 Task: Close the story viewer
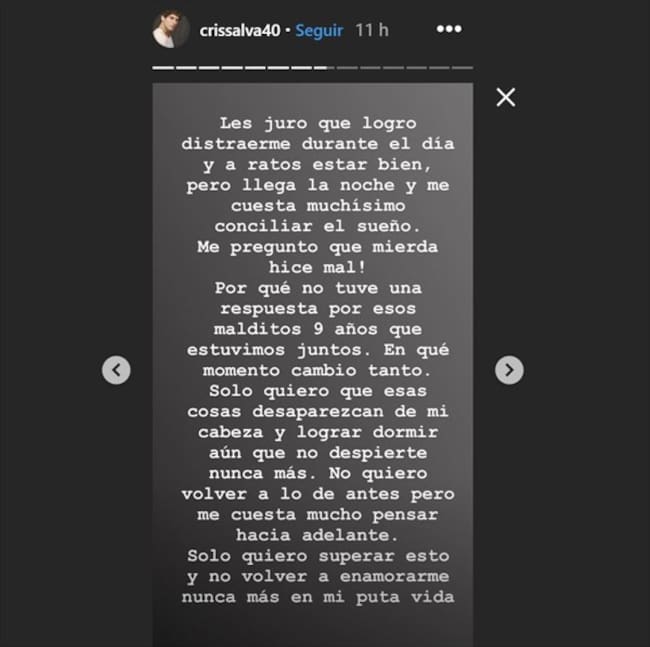pyautogui.click(x=506, y=97)
